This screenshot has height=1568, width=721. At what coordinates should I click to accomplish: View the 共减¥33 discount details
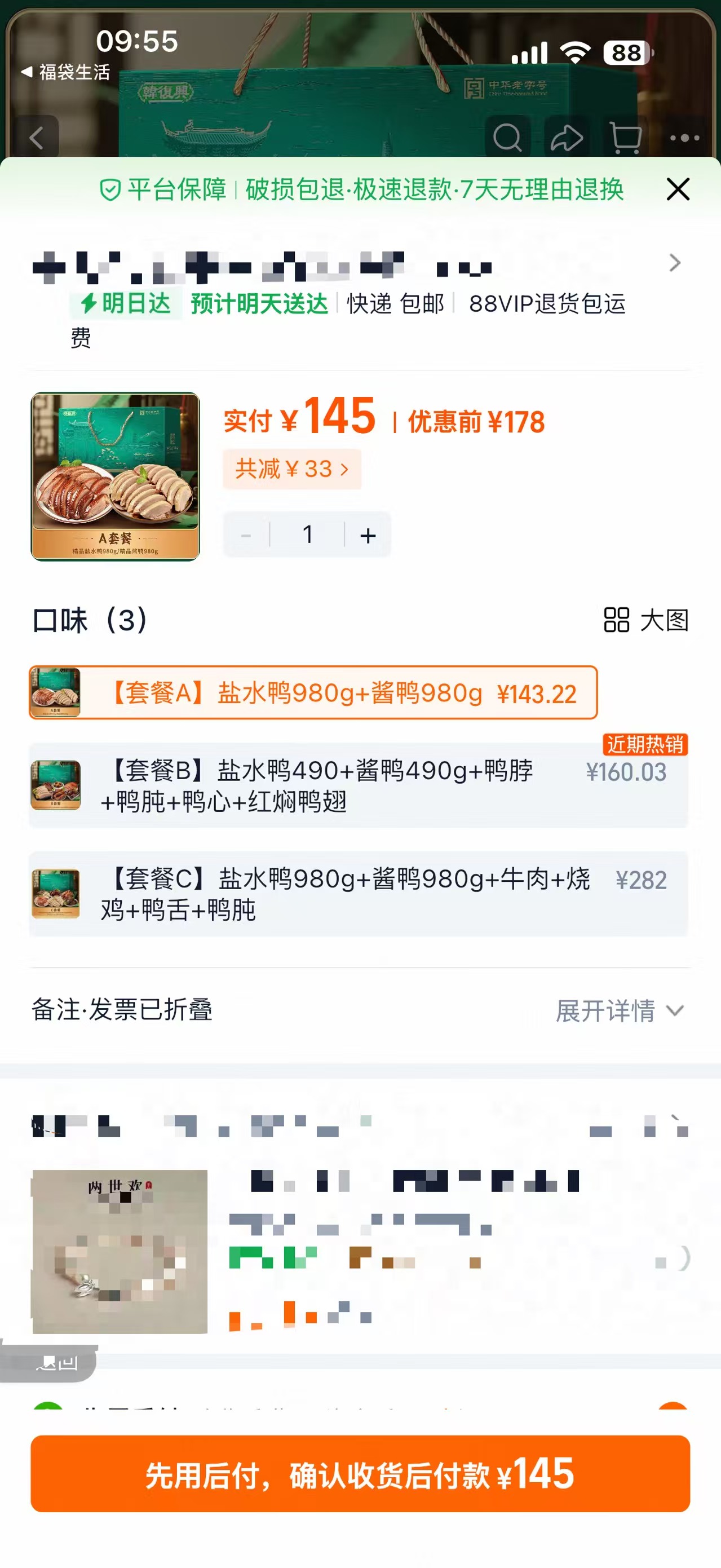click(292, 469)
